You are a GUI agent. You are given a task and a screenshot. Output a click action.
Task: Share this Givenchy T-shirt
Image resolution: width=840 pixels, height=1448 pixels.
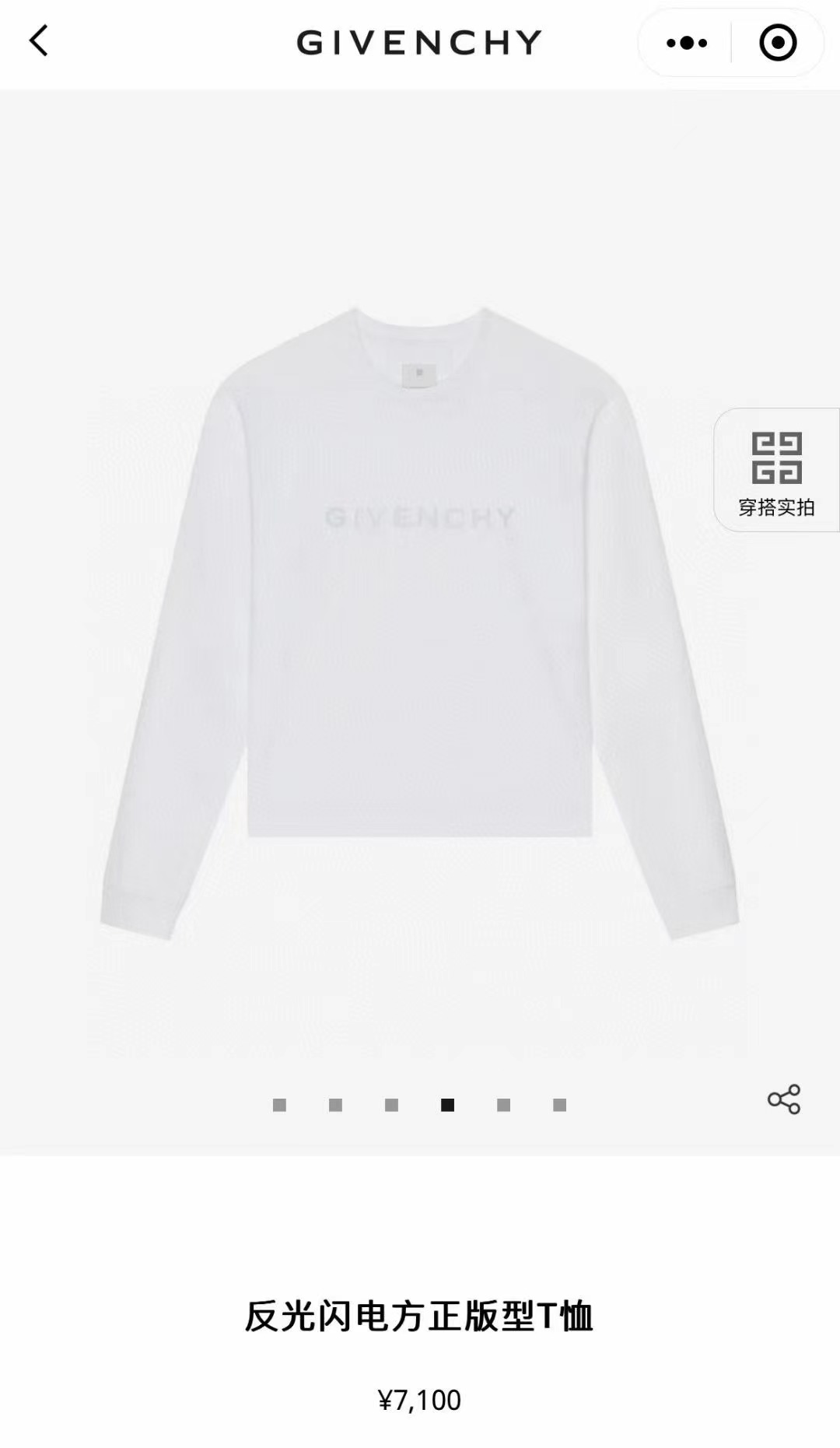(x=783, y=1099)
